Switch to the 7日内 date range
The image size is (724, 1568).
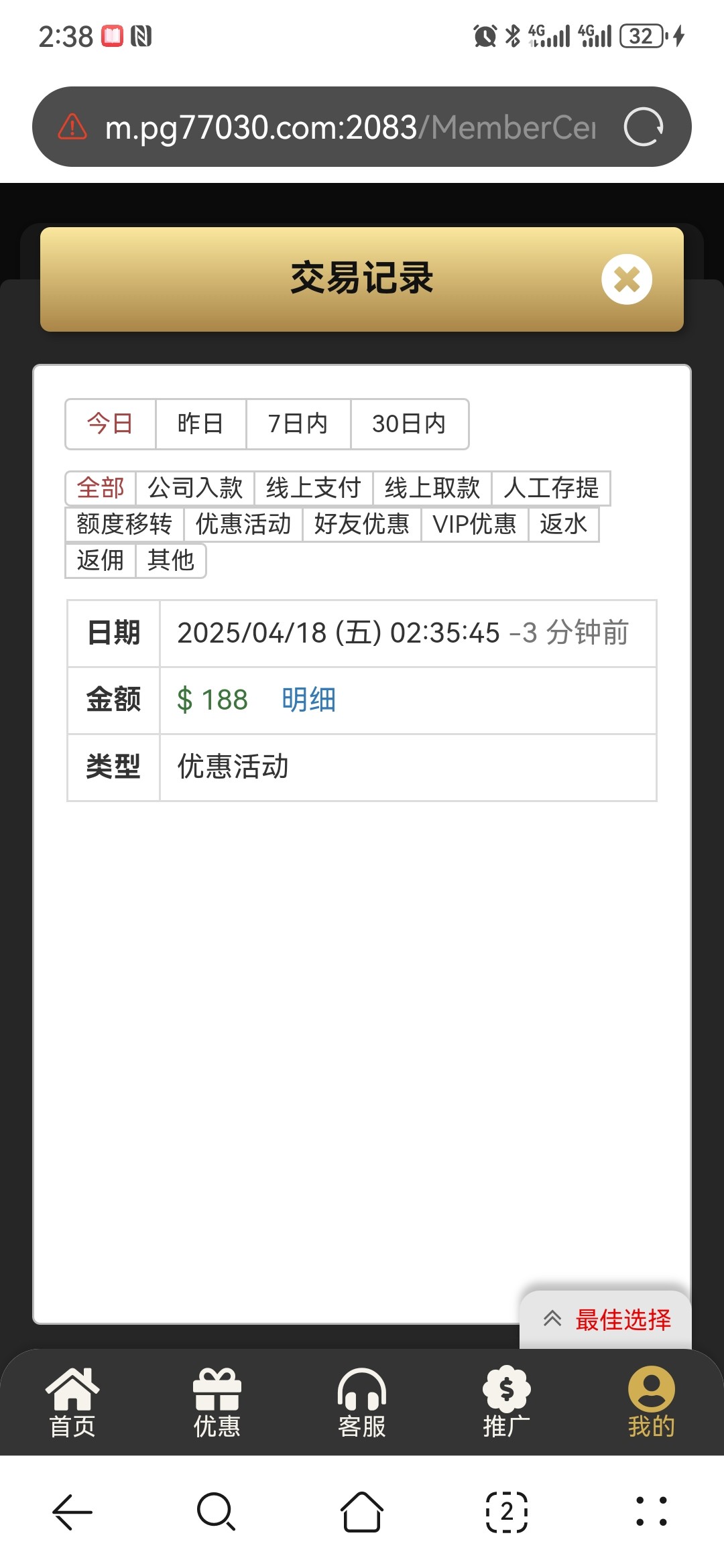coord(298,423)
